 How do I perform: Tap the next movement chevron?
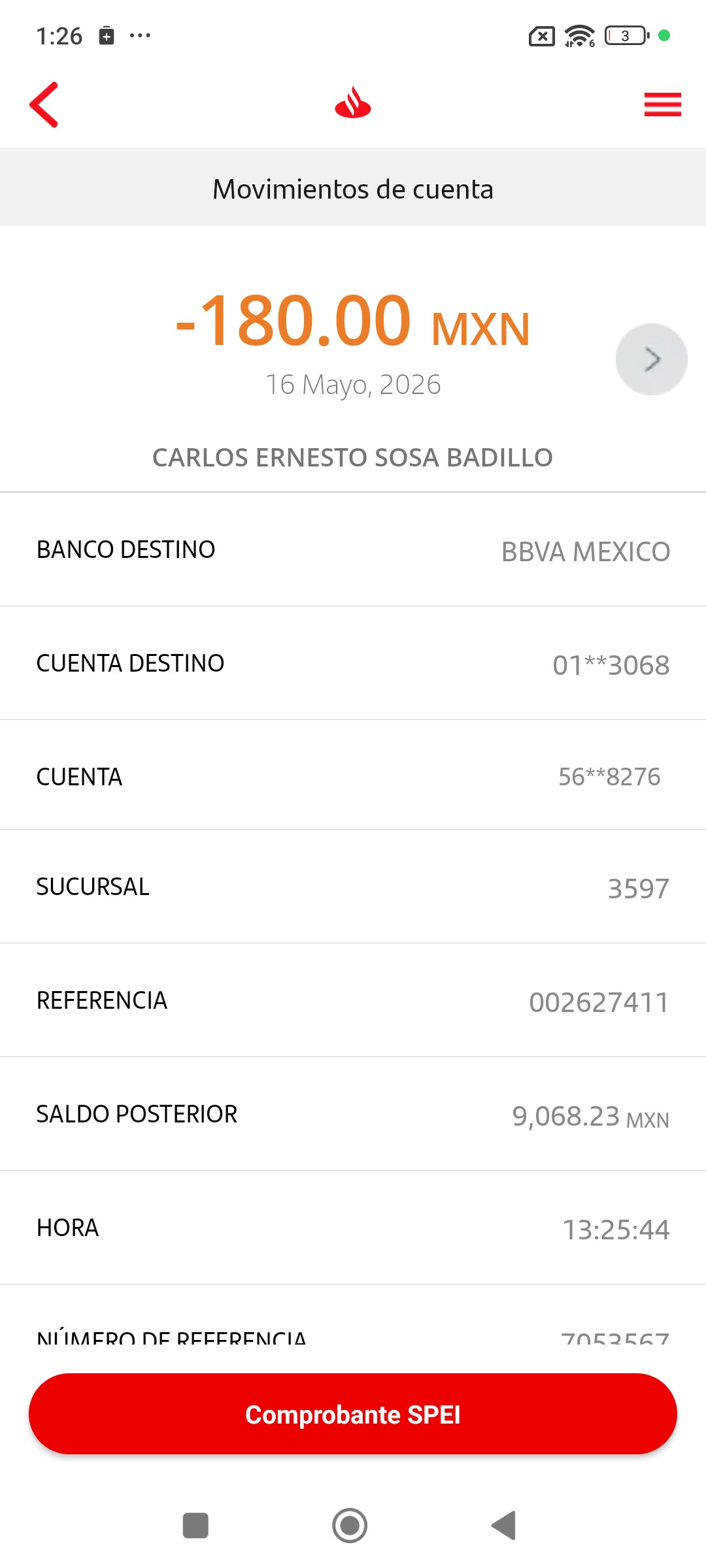pyautogui.click(x=652, y=359)
